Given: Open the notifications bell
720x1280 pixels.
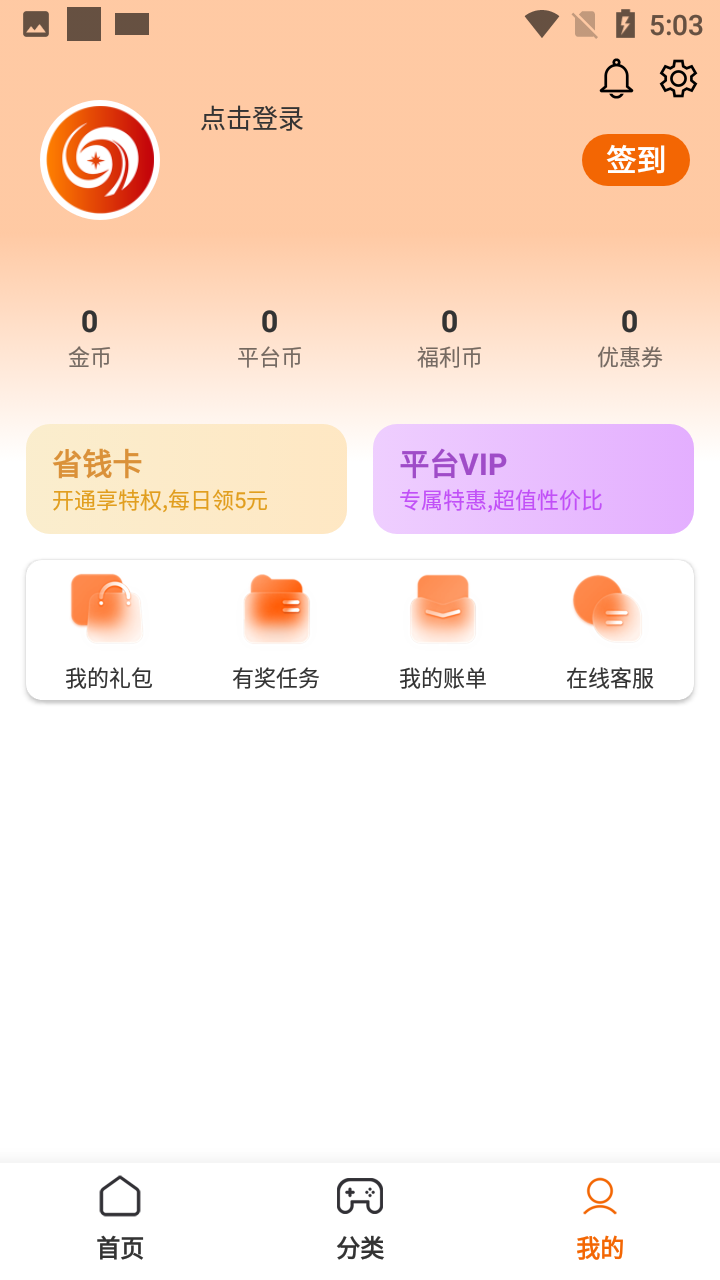Looking at the screenshot, I should pyautogui.click(x=616, y=79).
